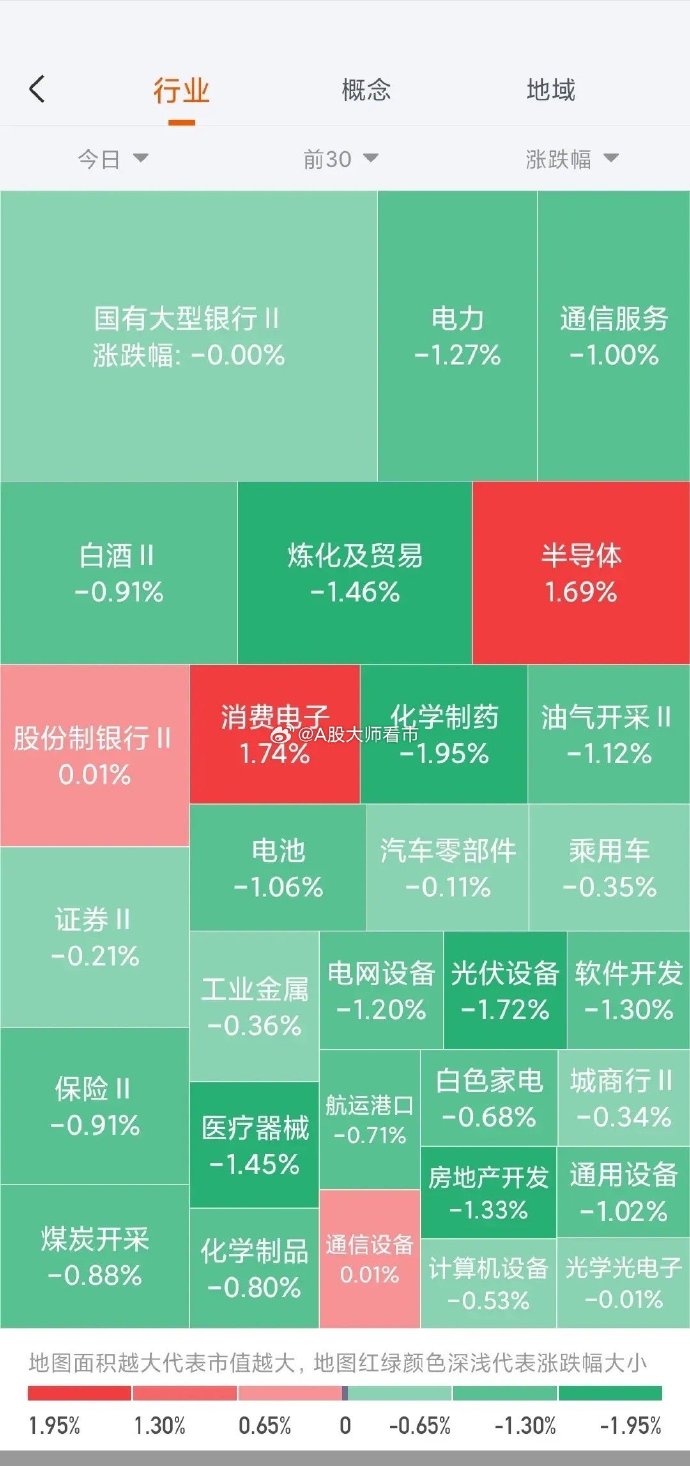Screen dimensions: 690x1466
Task: Open the 前30 ranking dropdown
Action: (341, 159)
